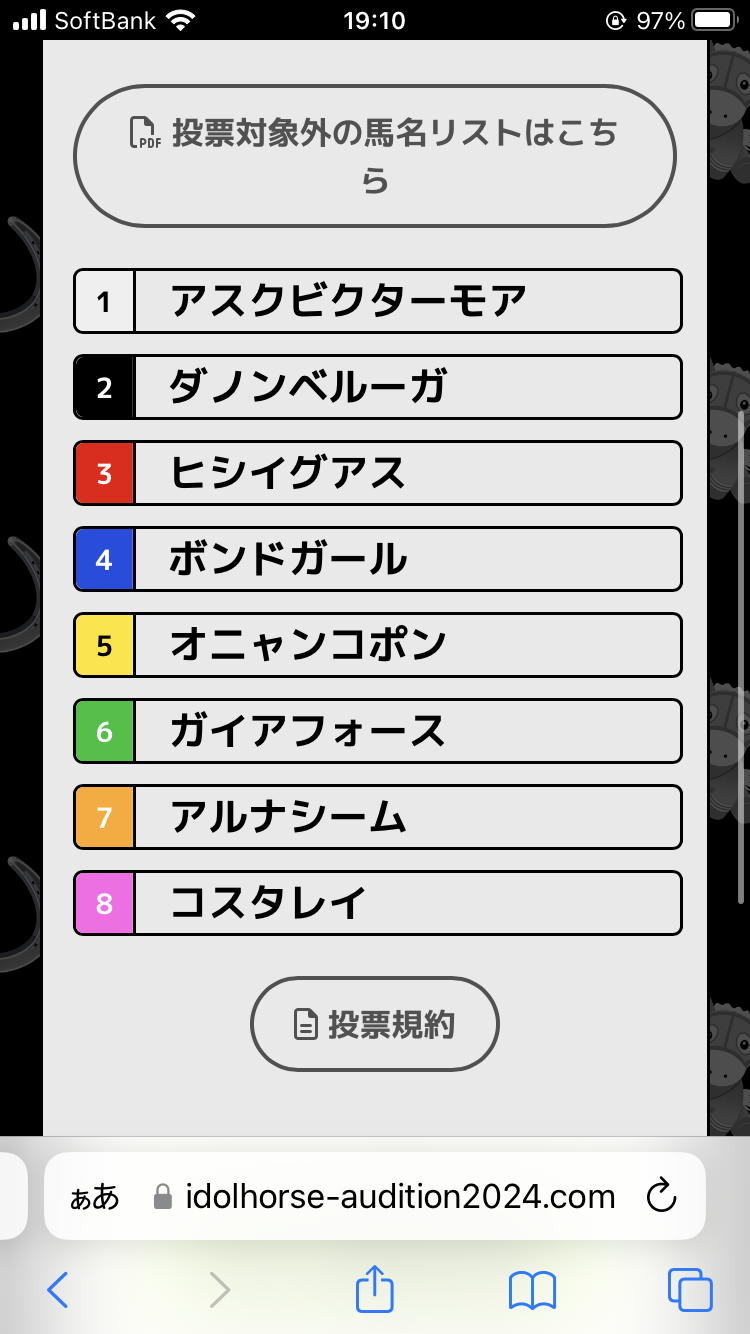Viewport: 750px width, 1334px height.
Task: Share this page from Safari toolbar
Action: [x=375, y=1288]
